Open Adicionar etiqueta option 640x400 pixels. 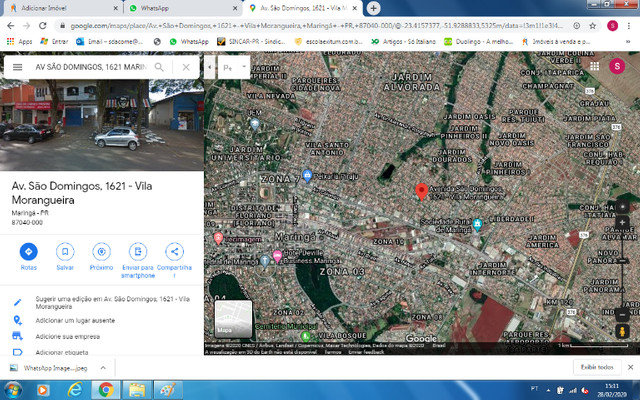click(71, 352)
